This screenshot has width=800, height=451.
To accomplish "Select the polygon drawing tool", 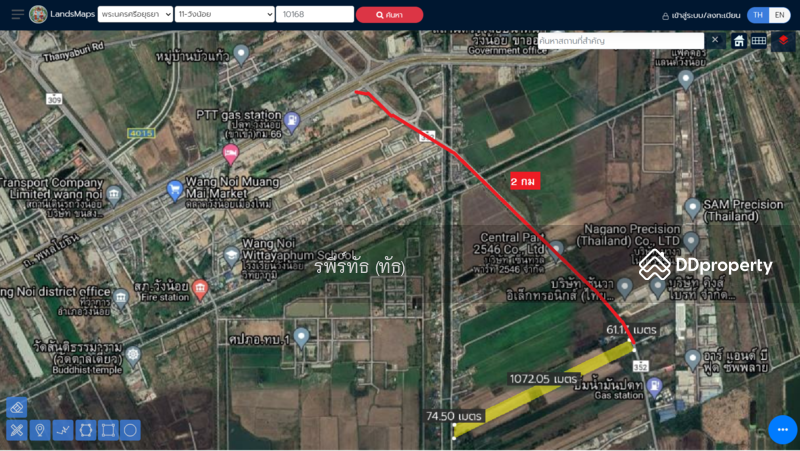I will 86,430.
